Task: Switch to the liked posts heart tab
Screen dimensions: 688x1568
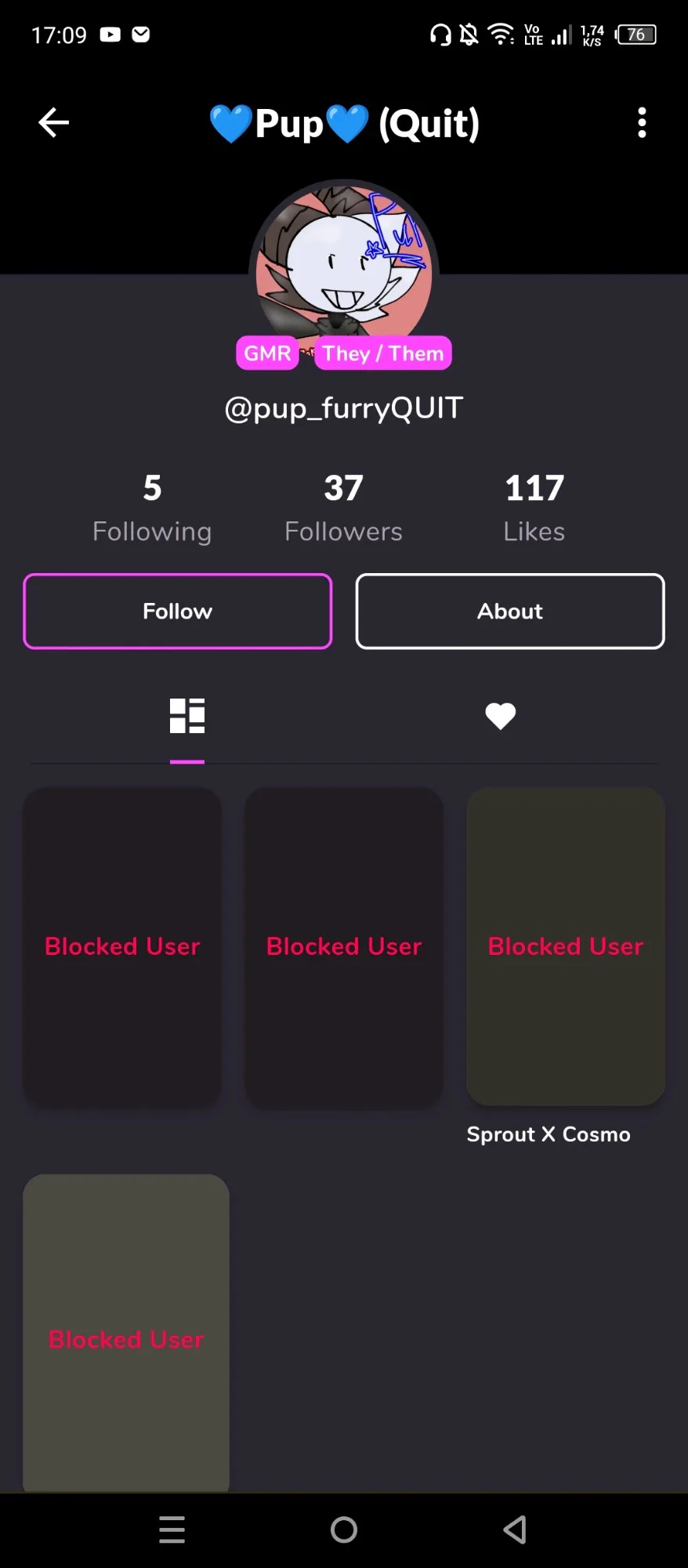Action: (500, 716)
